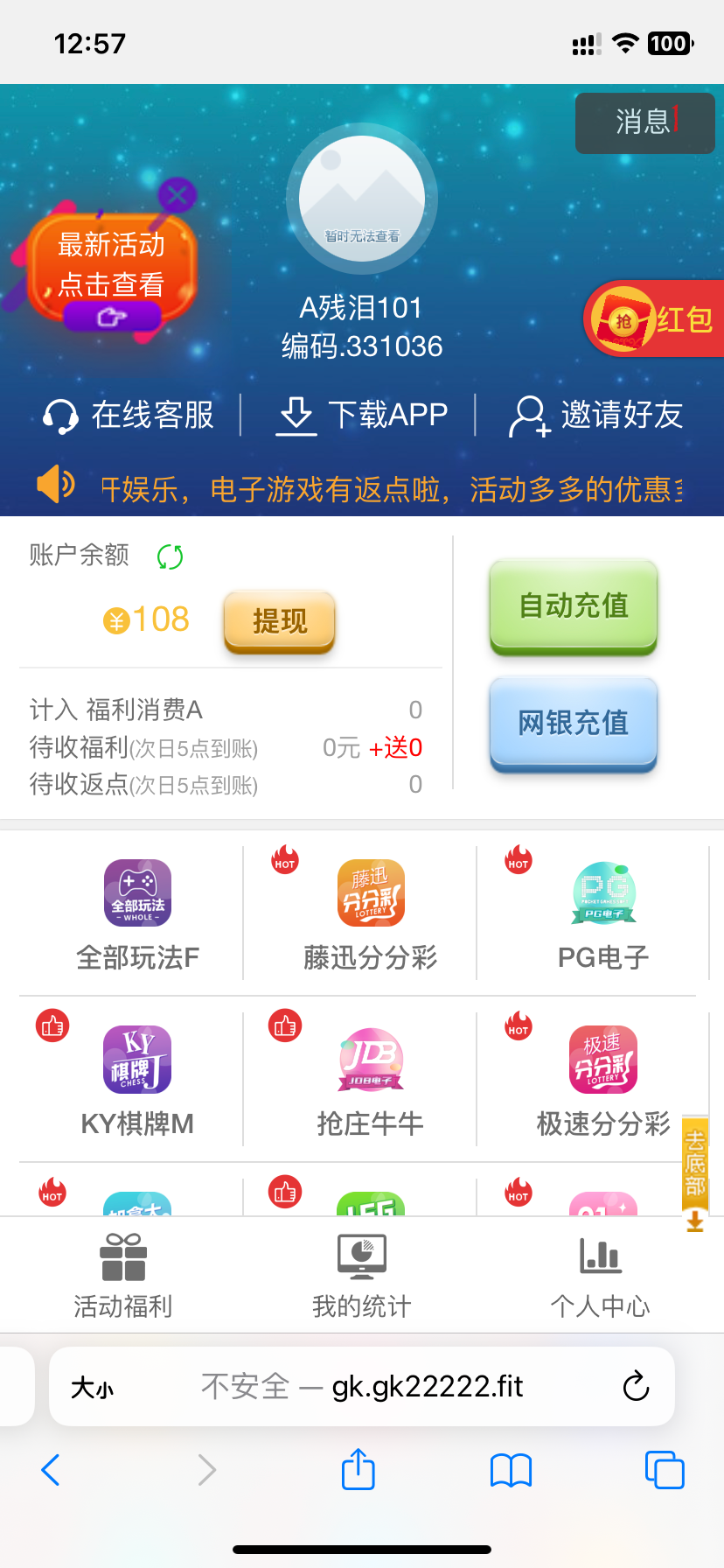Click the Safari address bar showing gk.gk22222.fit
Screen dimensions: 724x1568
361,1386
